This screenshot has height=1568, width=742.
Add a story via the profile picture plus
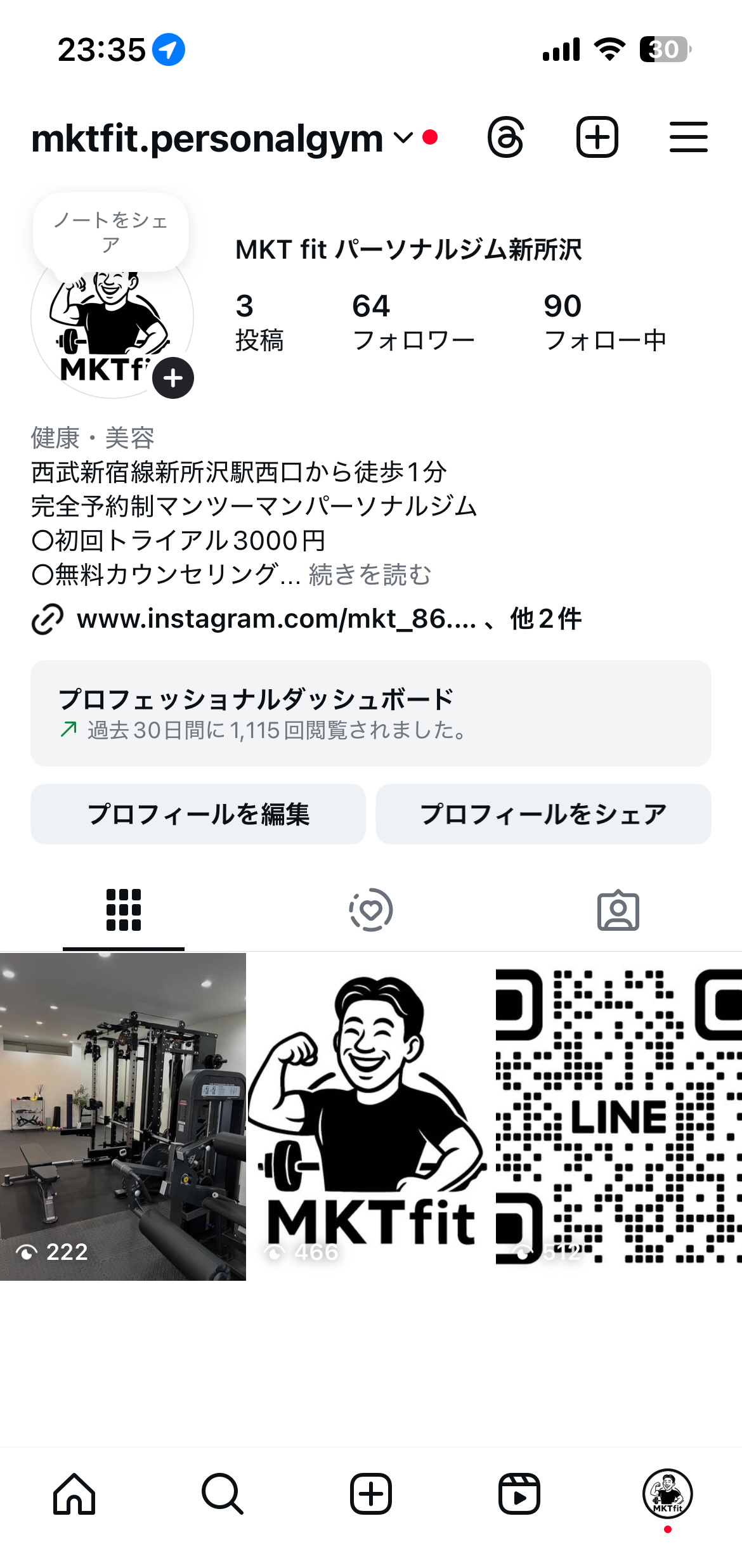pyautogui.click(x=173, y=379)
